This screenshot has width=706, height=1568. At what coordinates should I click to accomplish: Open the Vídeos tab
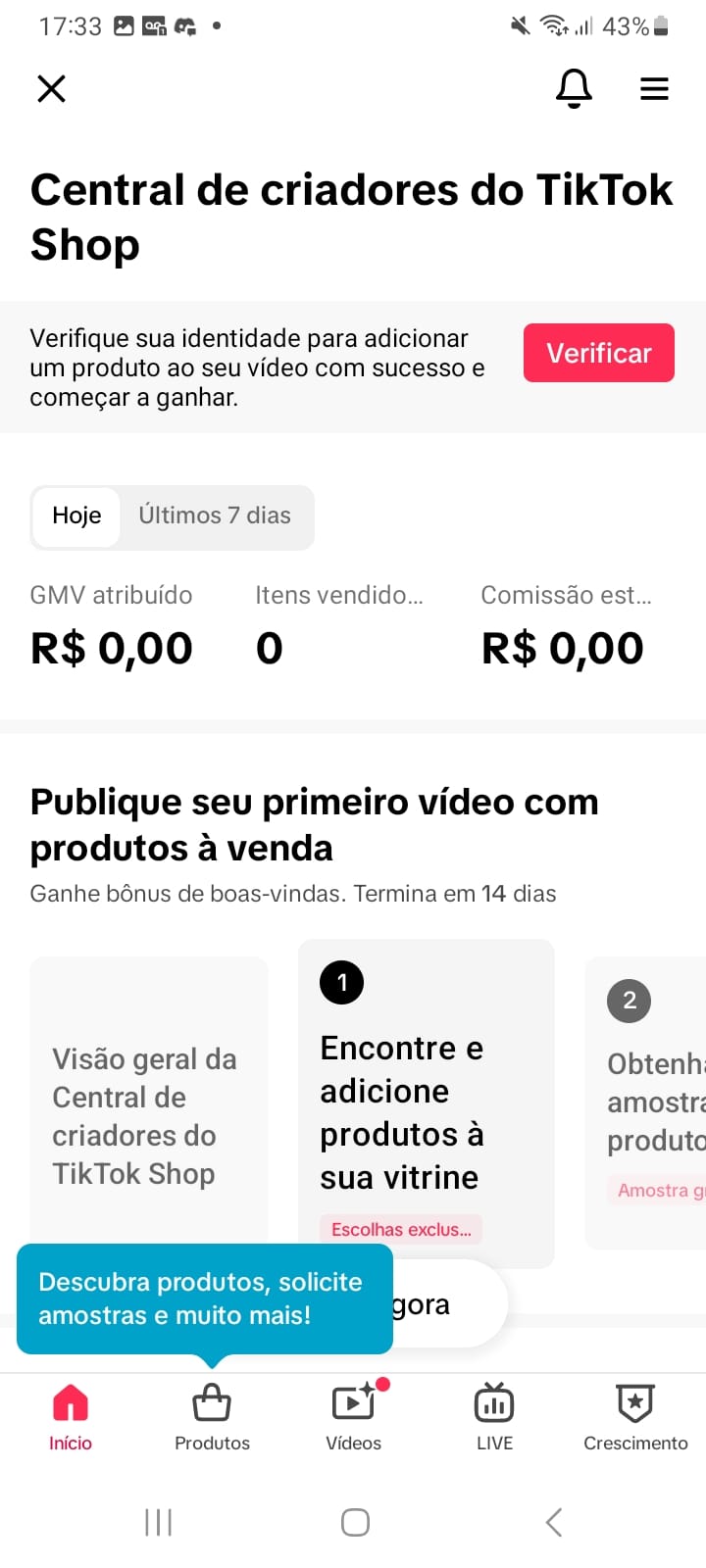coord(353,1416)
